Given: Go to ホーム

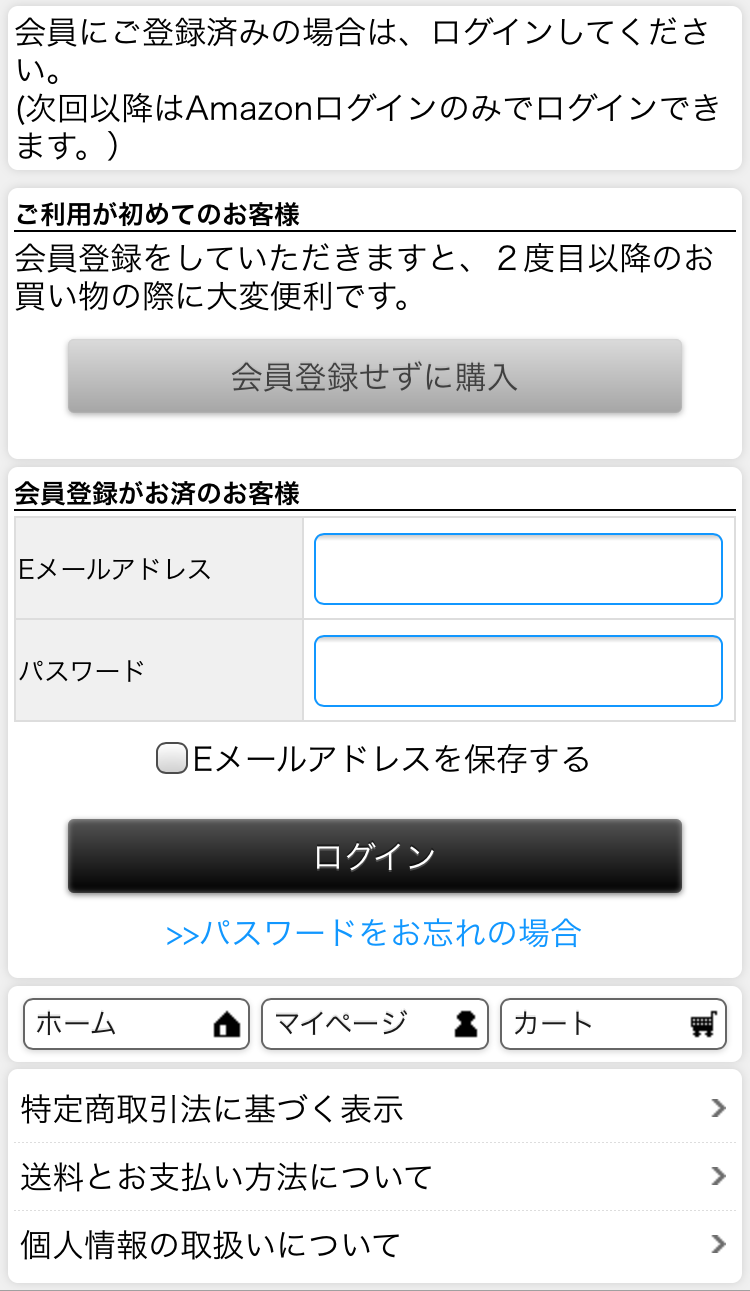Looking at the screenshot, I should click(136, 1024).
